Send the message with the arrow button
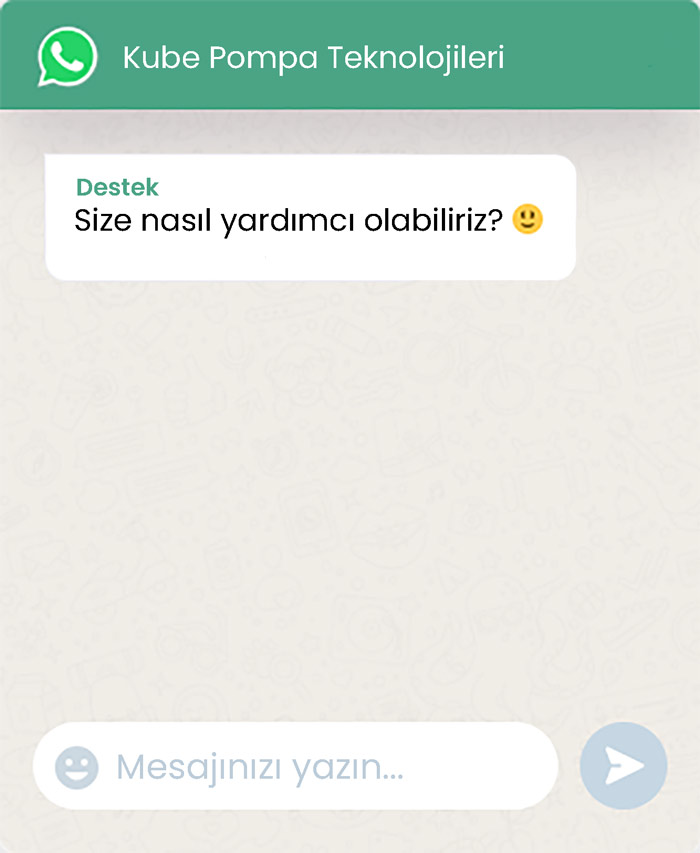This screenshot has height=853, width=700. point(623,766)
